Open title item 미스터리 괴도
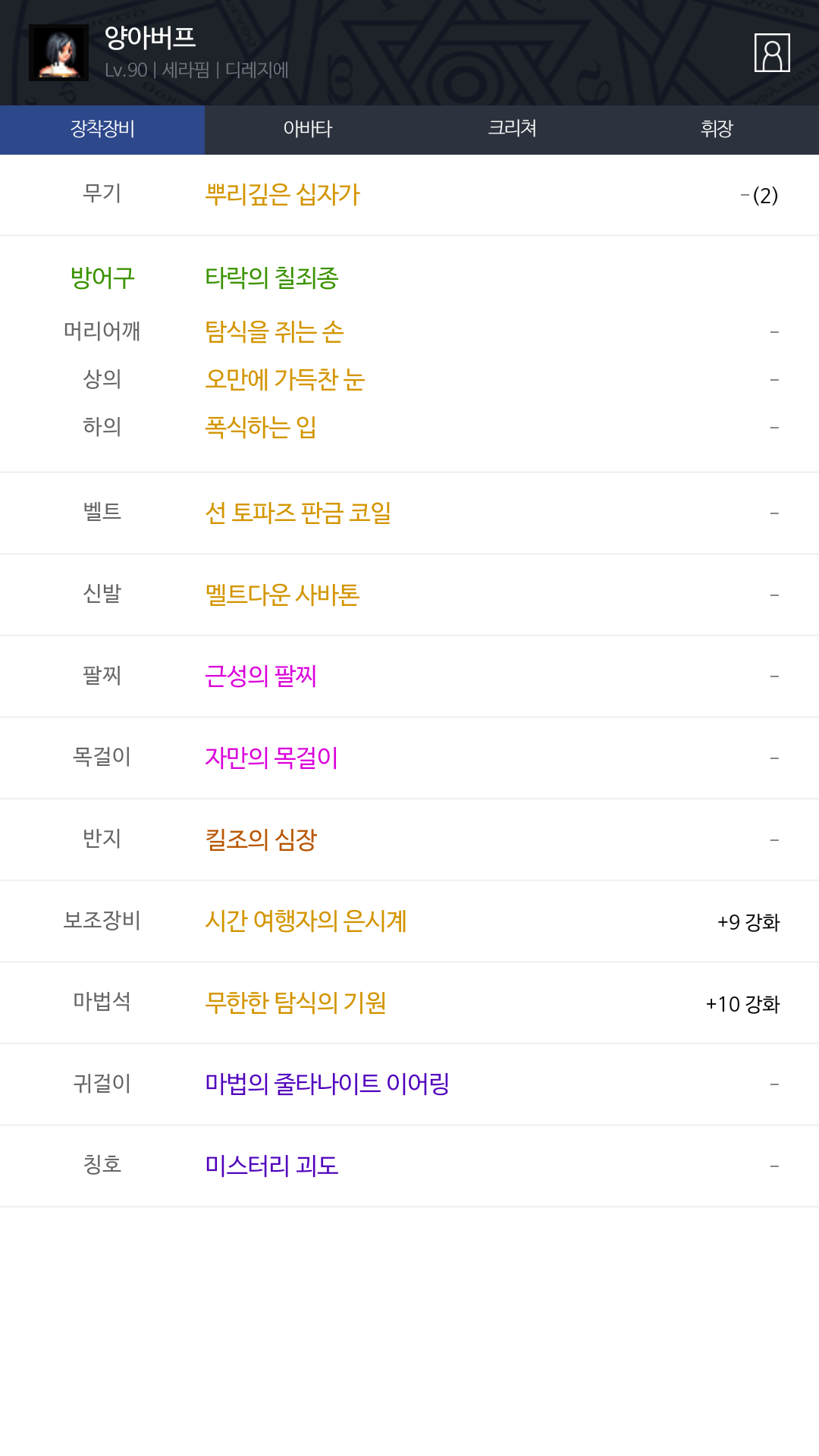The width and height of the screenshot is (819, 1456). point(271,1166)
